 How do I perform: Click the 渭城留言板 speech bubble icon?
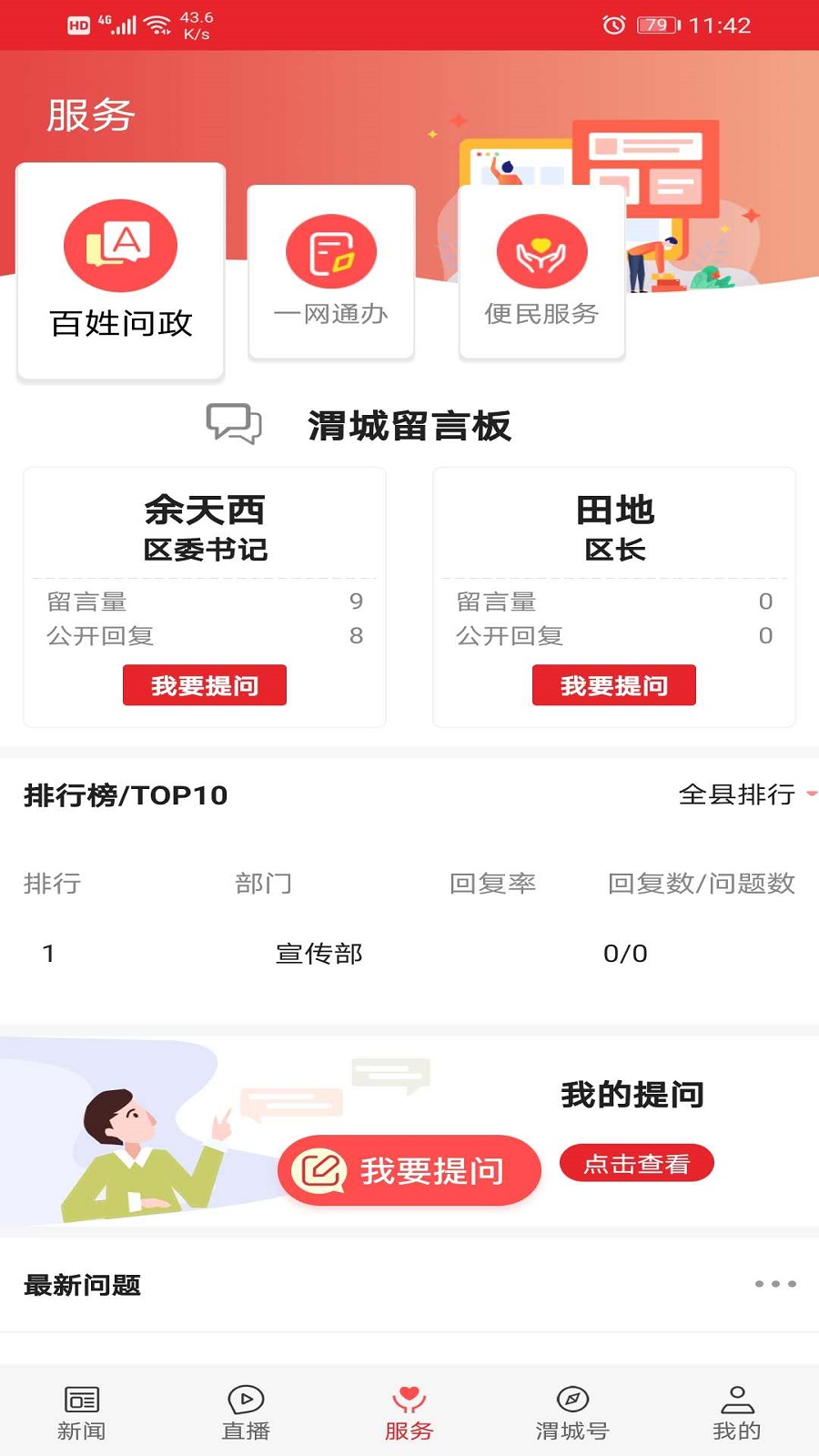(234, 423)
